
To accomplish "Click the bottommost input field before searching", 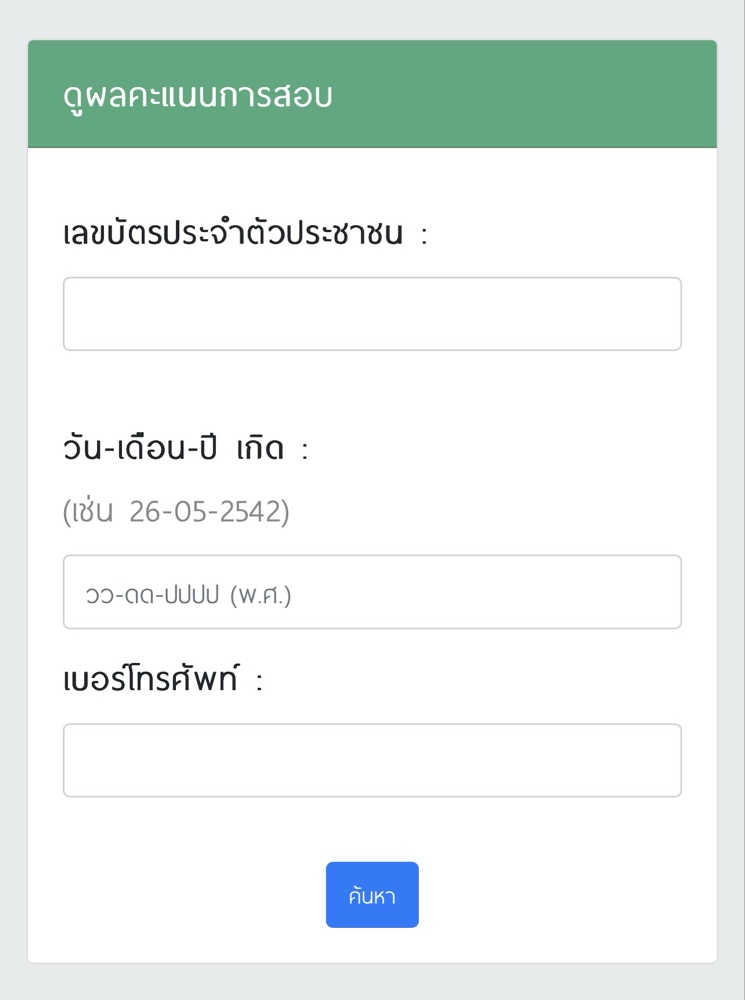I will (372, 760).
